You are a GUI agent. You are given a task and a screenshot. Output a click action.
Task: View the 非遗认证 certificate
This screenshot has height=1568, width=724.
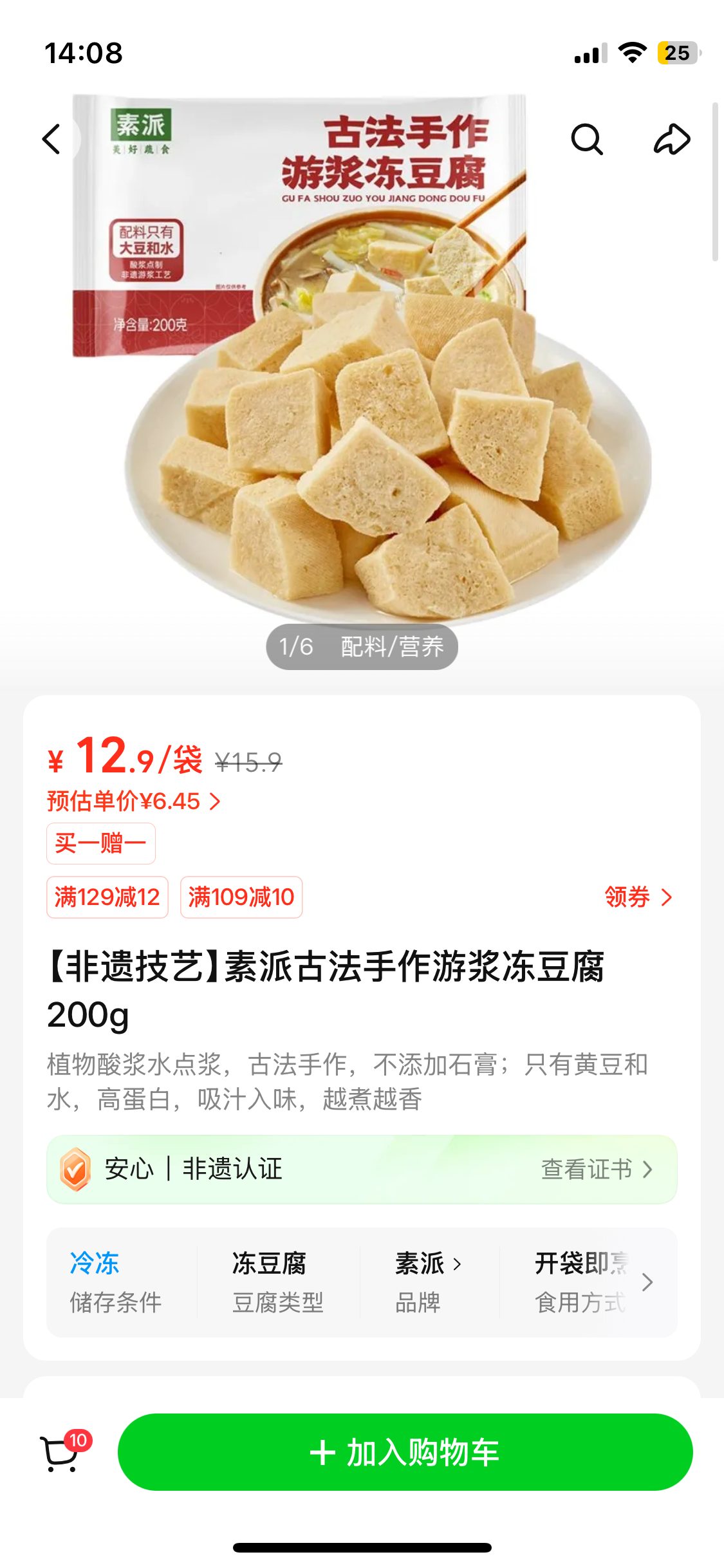point(597,1169)
